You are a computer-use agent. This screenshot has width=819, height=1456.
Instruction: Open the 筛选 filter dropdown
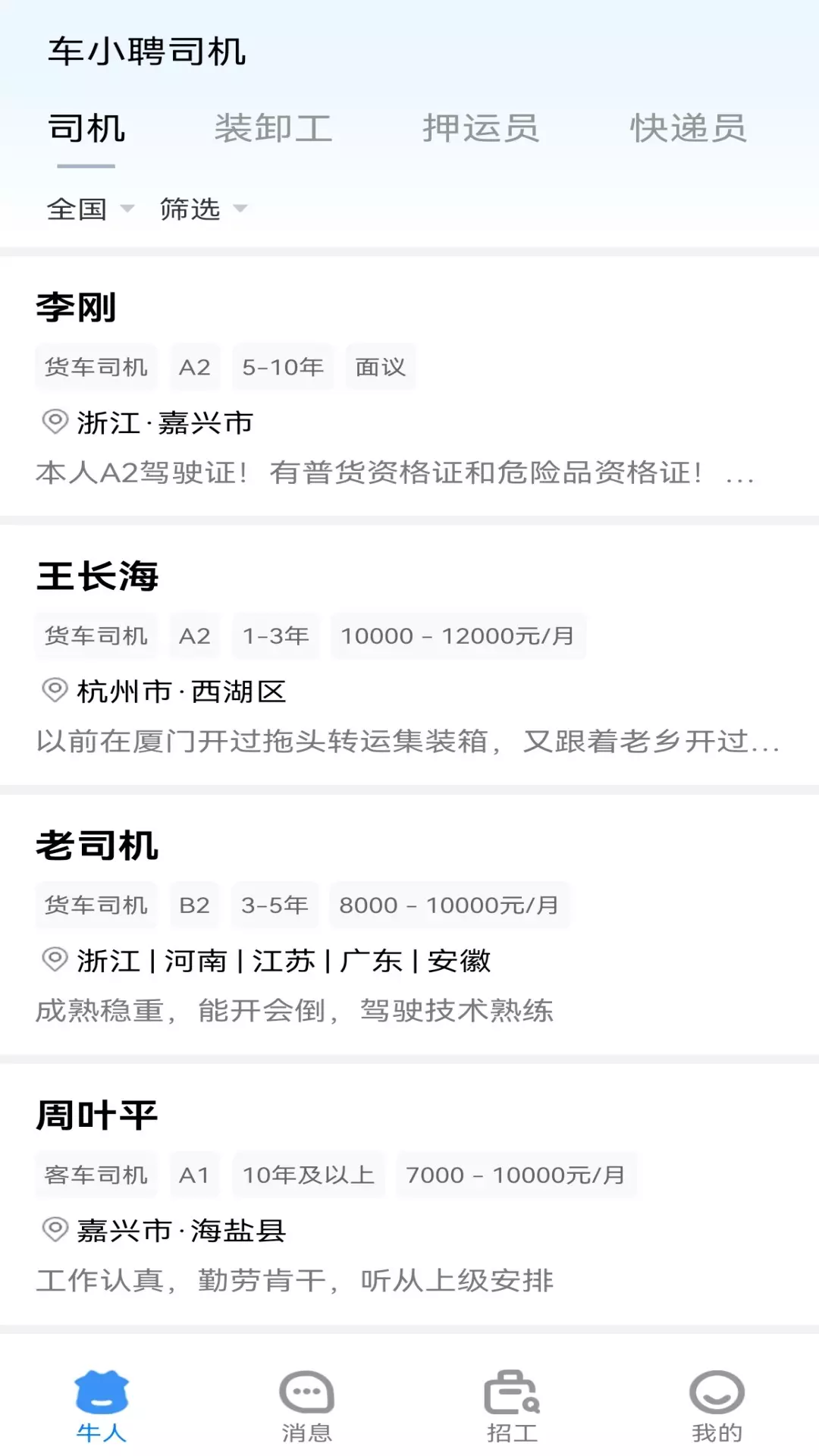[x=203, y=209]
